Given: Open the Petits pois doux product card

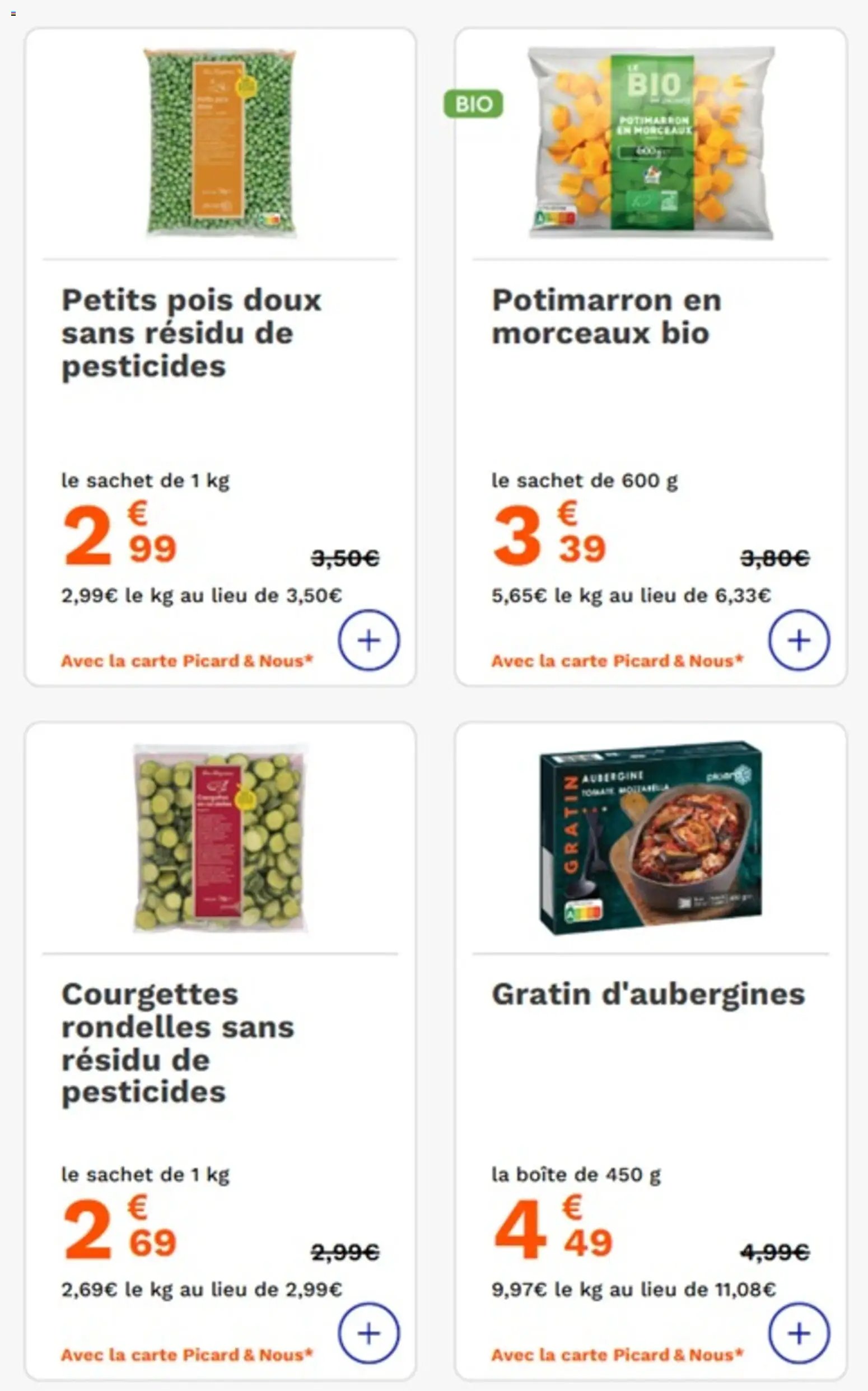Looking at the screenshot, I should coord(191,333).
